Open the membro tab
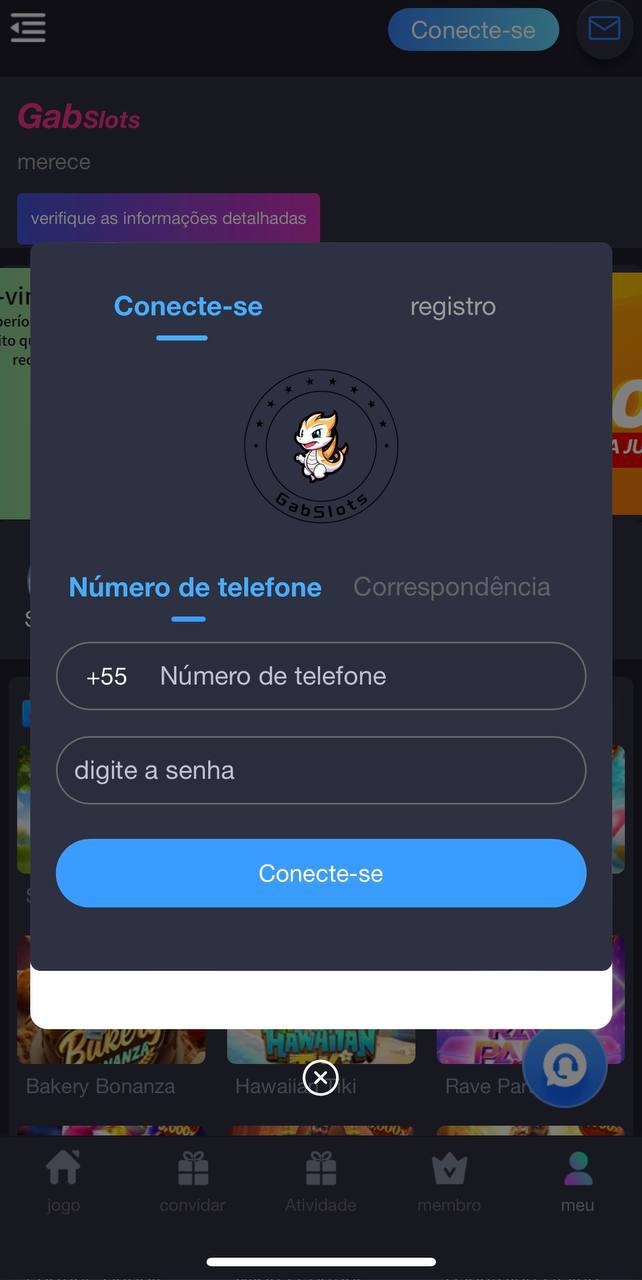 click(x=449, y=1182)
